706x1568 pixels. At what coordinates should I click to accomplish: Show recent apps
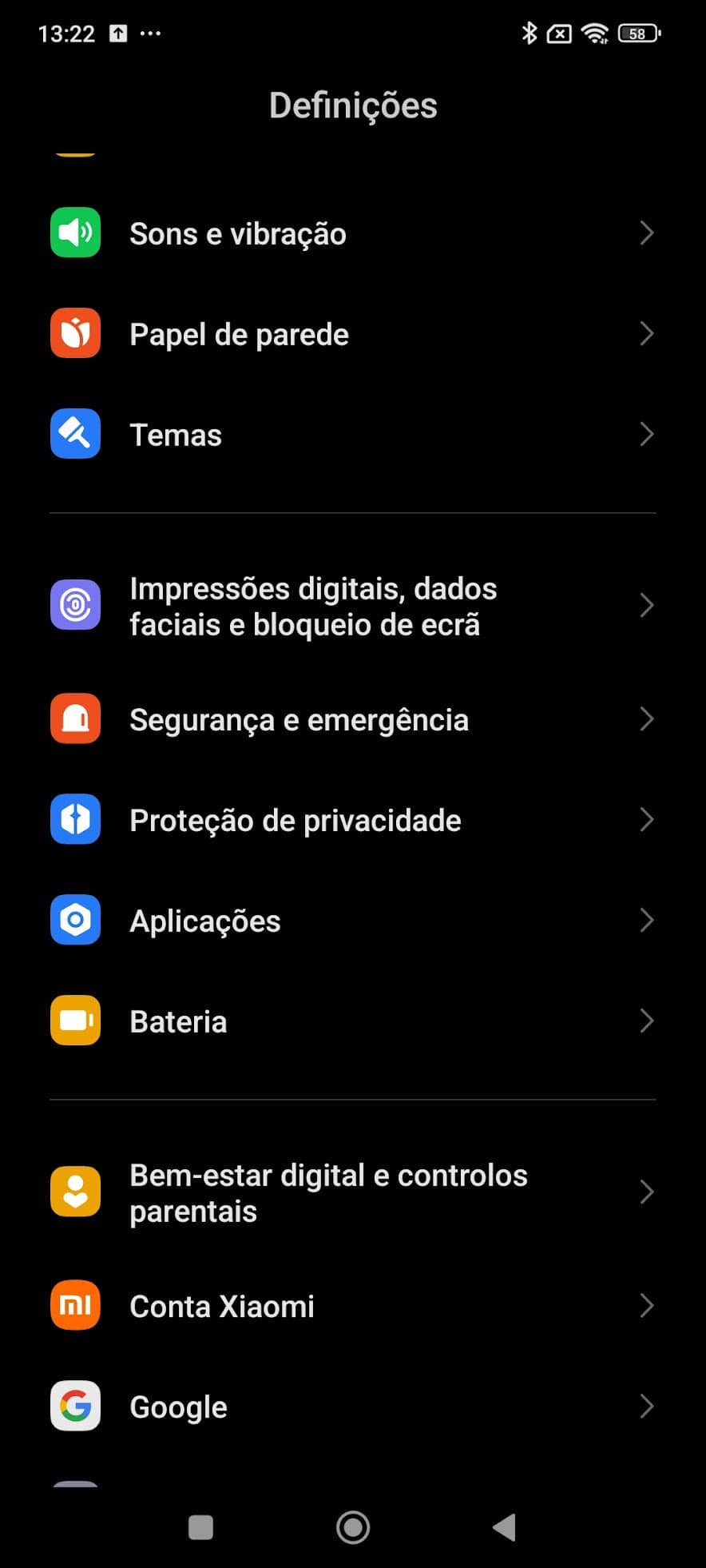point(200,1527)
